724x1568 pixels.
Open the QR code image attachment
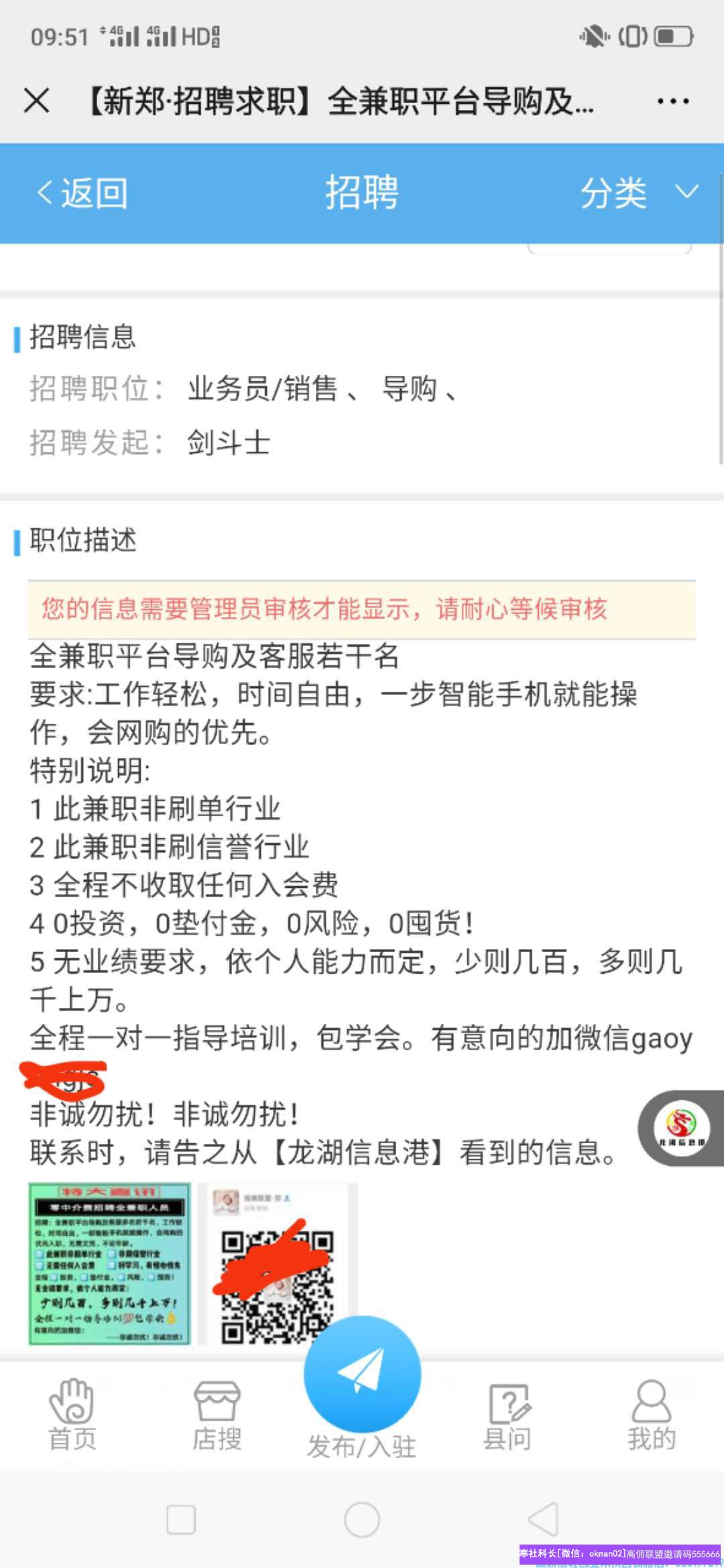[x=278, y=1263]
